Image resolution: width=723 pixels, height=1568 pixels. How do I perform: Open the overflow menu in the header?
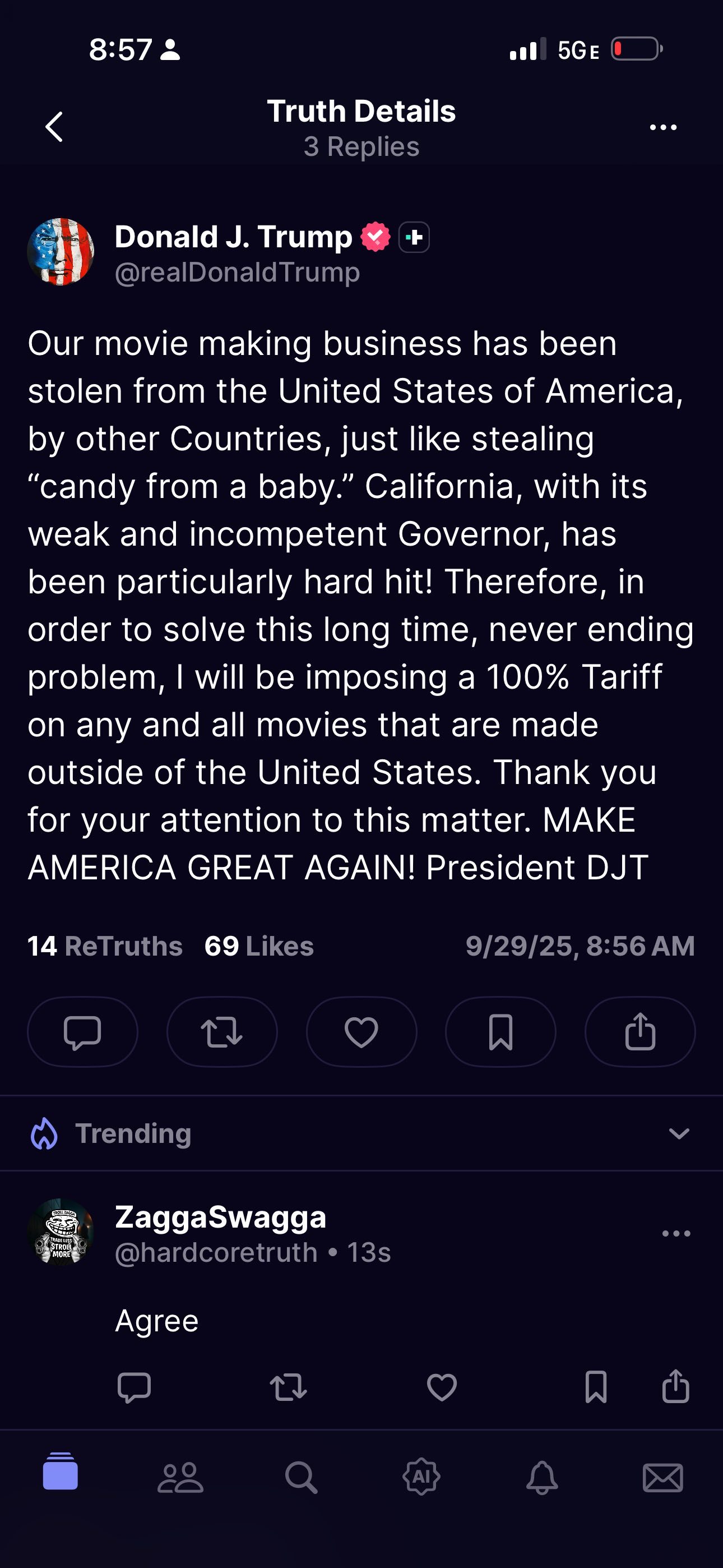click(x=662, y=127)
